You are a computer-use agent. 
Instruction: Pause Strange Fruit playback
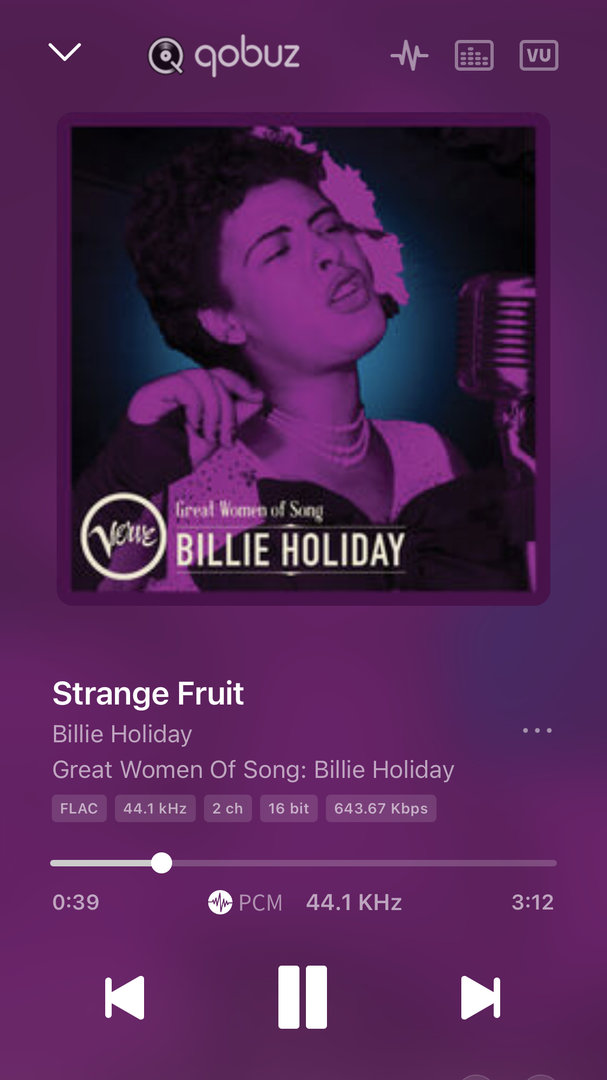302,997
